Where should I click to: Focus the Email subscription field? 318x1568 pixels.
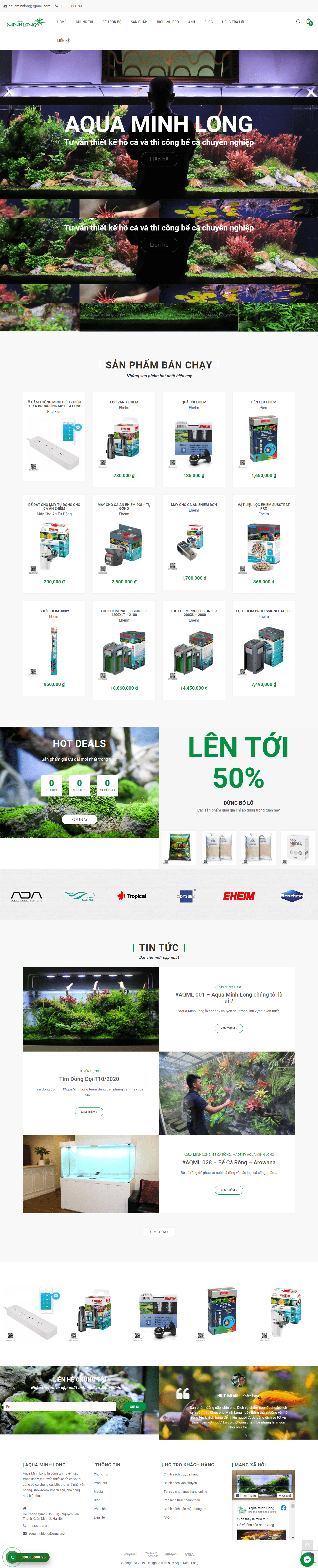60,1407
